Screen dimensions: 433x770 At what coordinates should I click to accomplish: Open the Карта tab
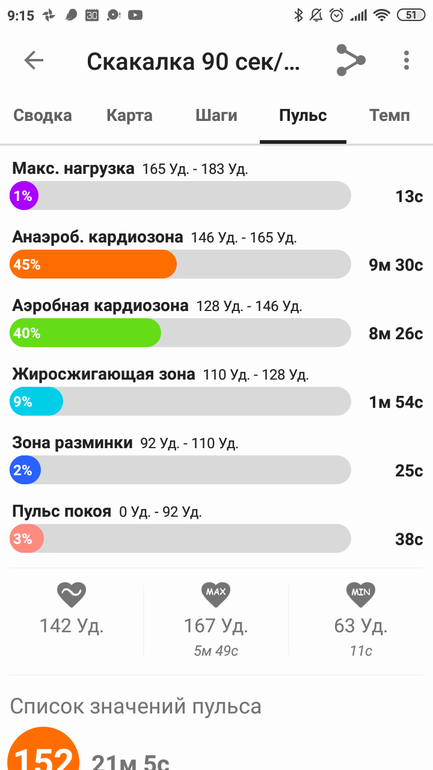(130, 116)
